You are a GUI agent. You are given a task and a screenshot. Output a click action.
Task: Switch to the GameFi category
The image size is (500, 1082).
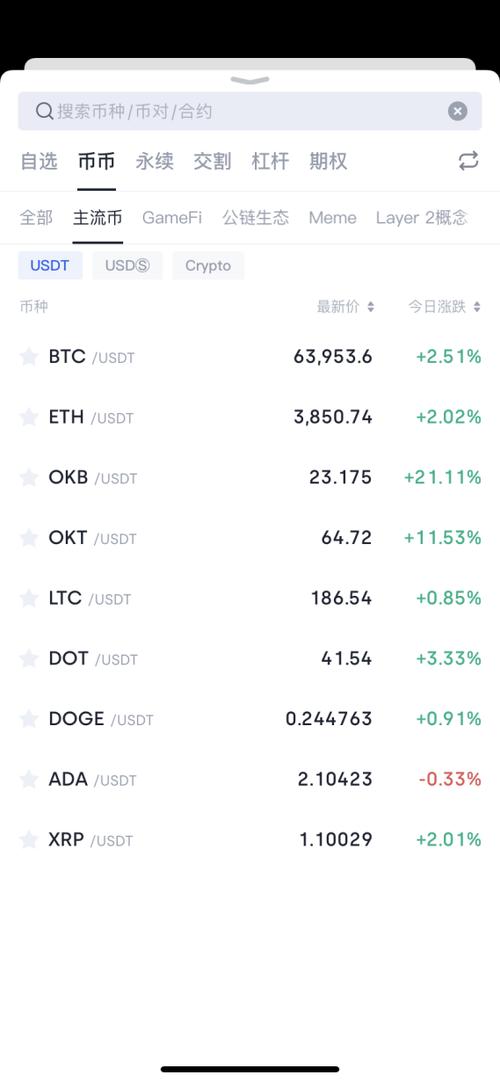pyautogui.click(x=172, y=218)
